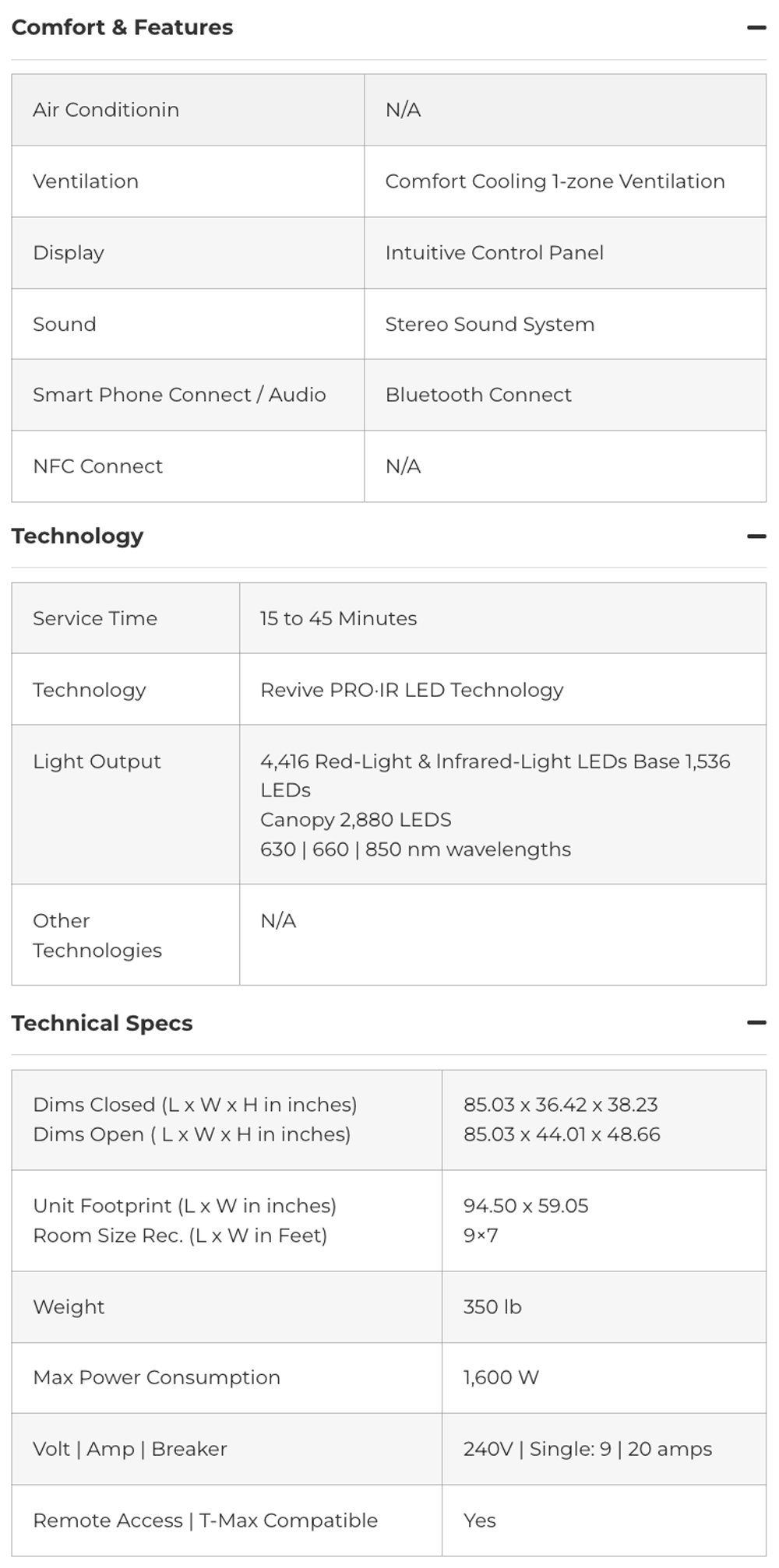
Task: Collapse the Comfort & Features section
Action: [x=756, y=27]
